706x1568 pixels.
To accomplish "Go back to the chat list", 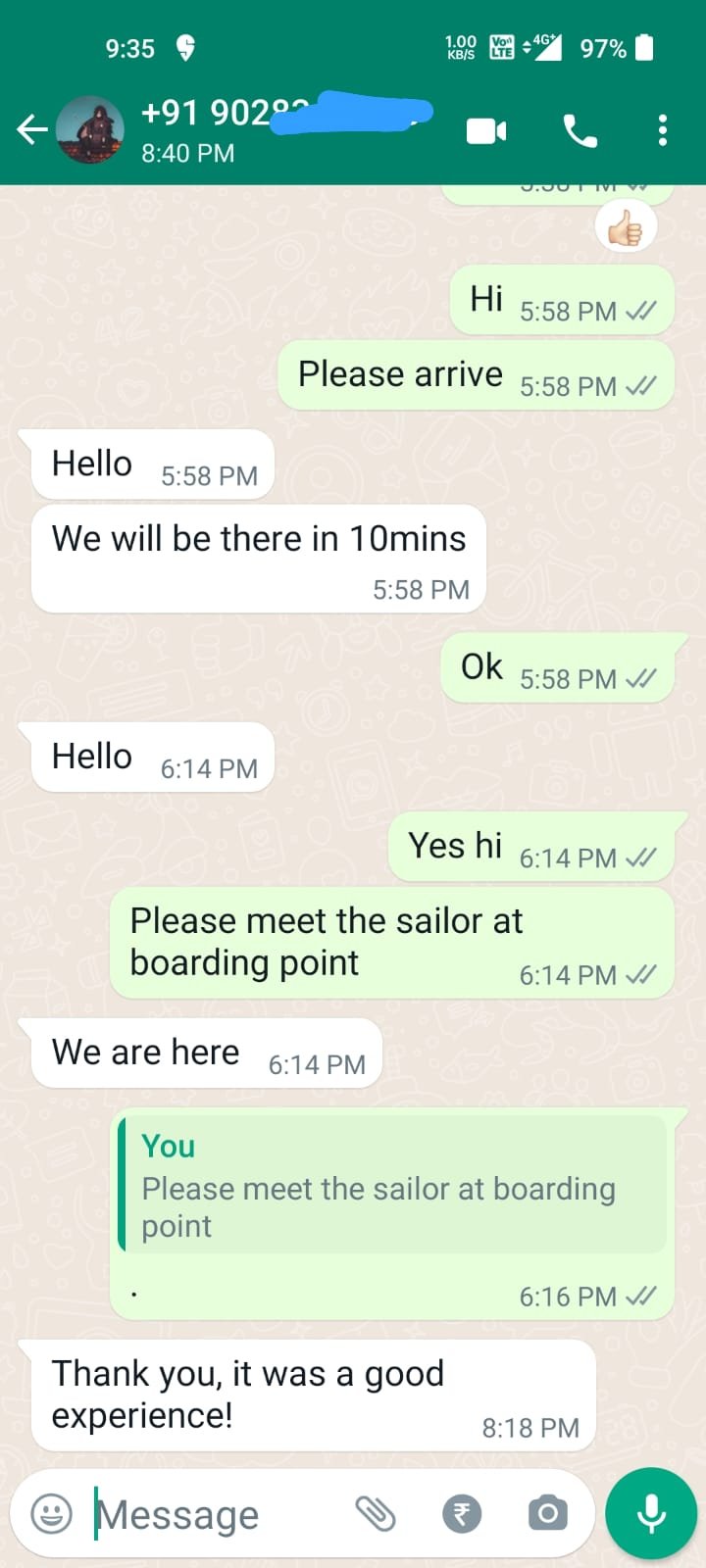I will pos(31,129).
